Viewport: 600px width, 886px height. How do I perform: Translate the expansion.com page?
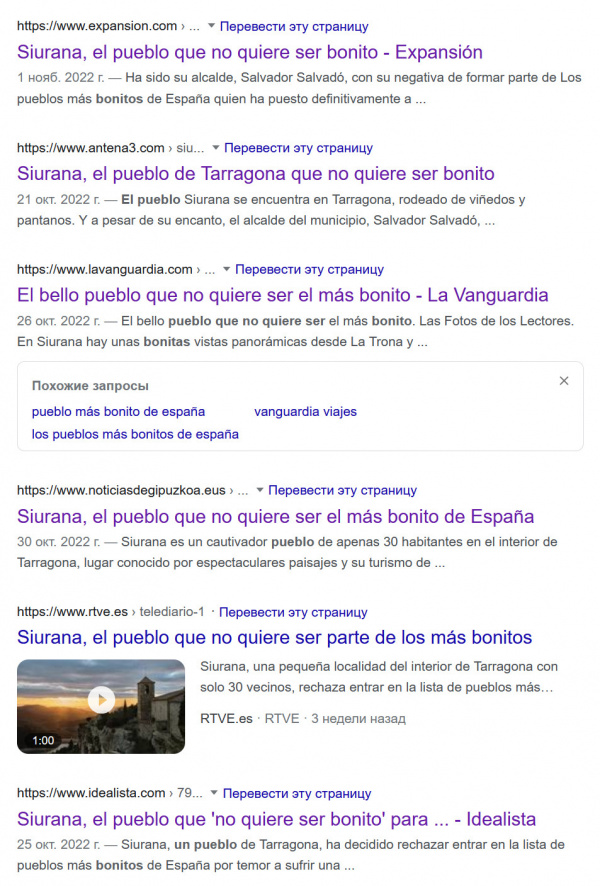tap(293, 26)
